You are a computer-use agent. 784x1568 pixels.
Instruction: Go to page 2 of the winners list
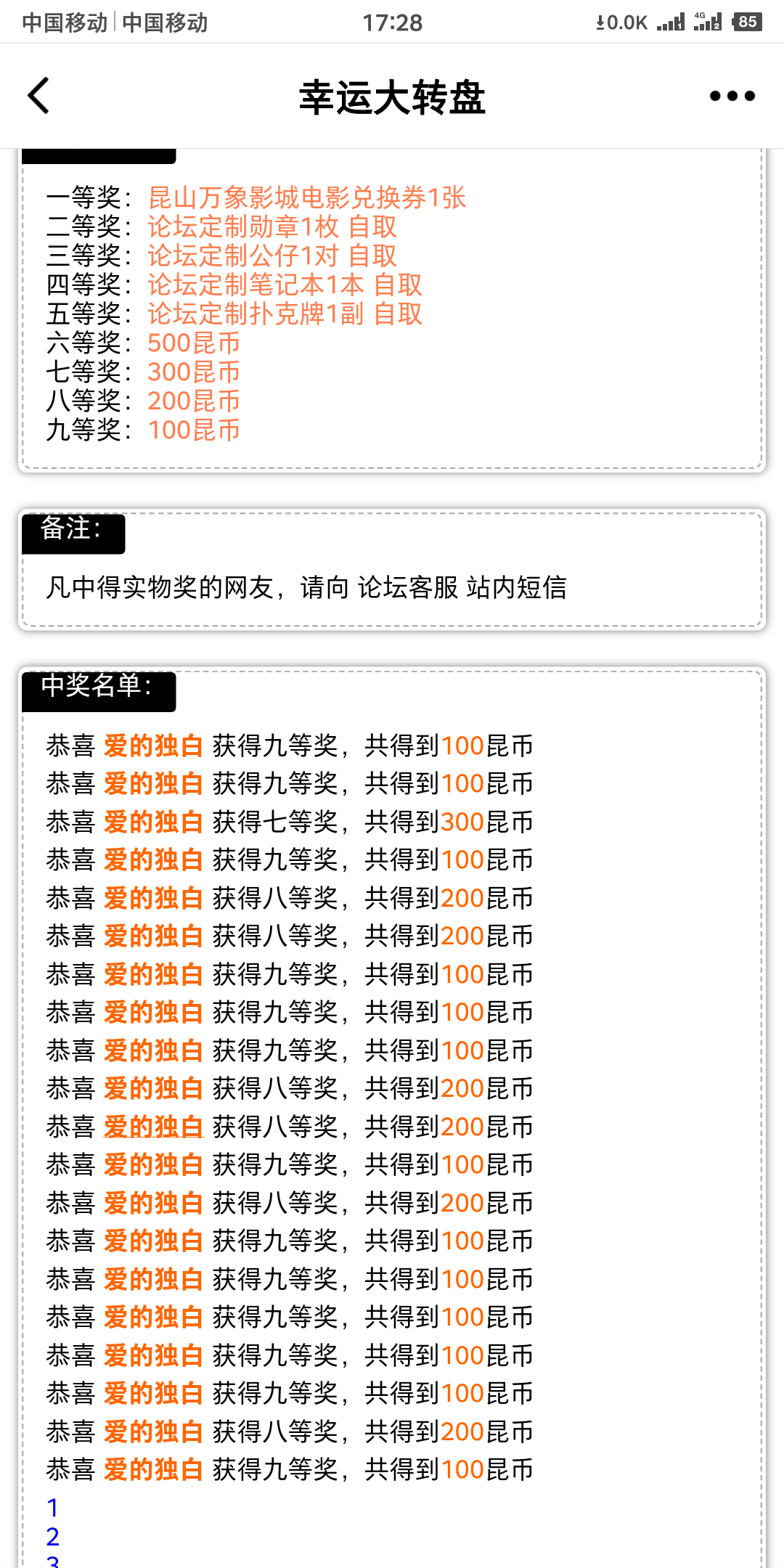coord(52,1537)
